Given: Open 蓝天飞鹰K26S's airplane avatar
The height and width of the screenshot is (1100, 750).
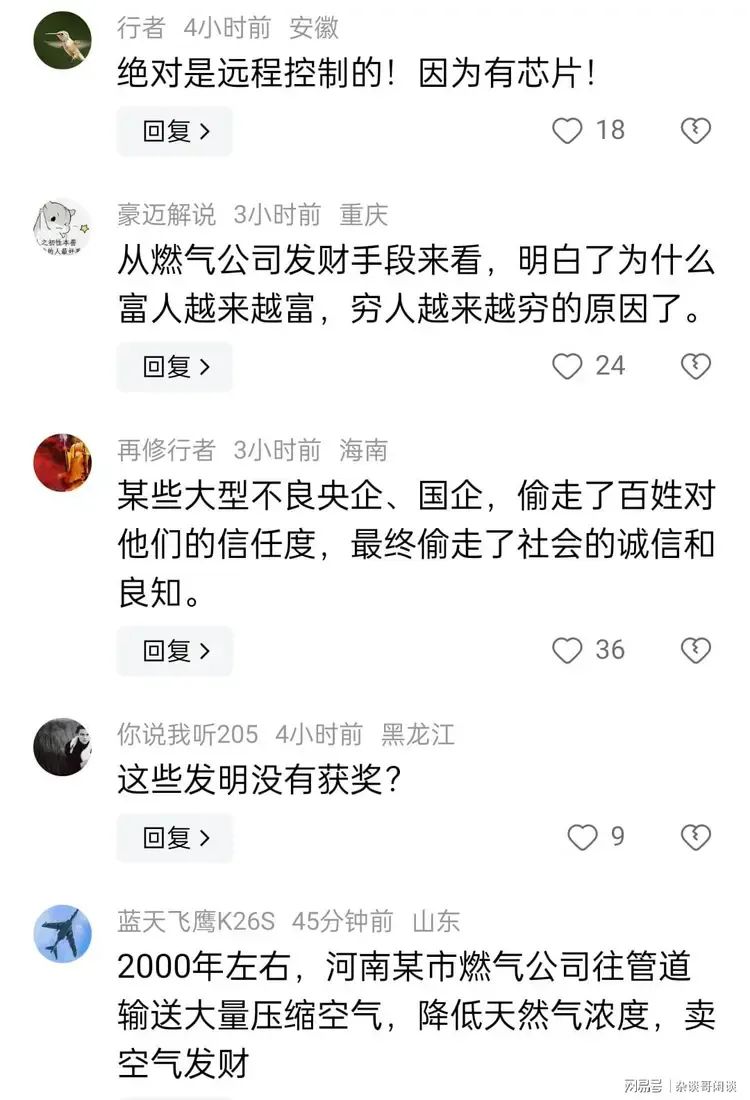Looking at the screenshot, I should tap(62, 933).
